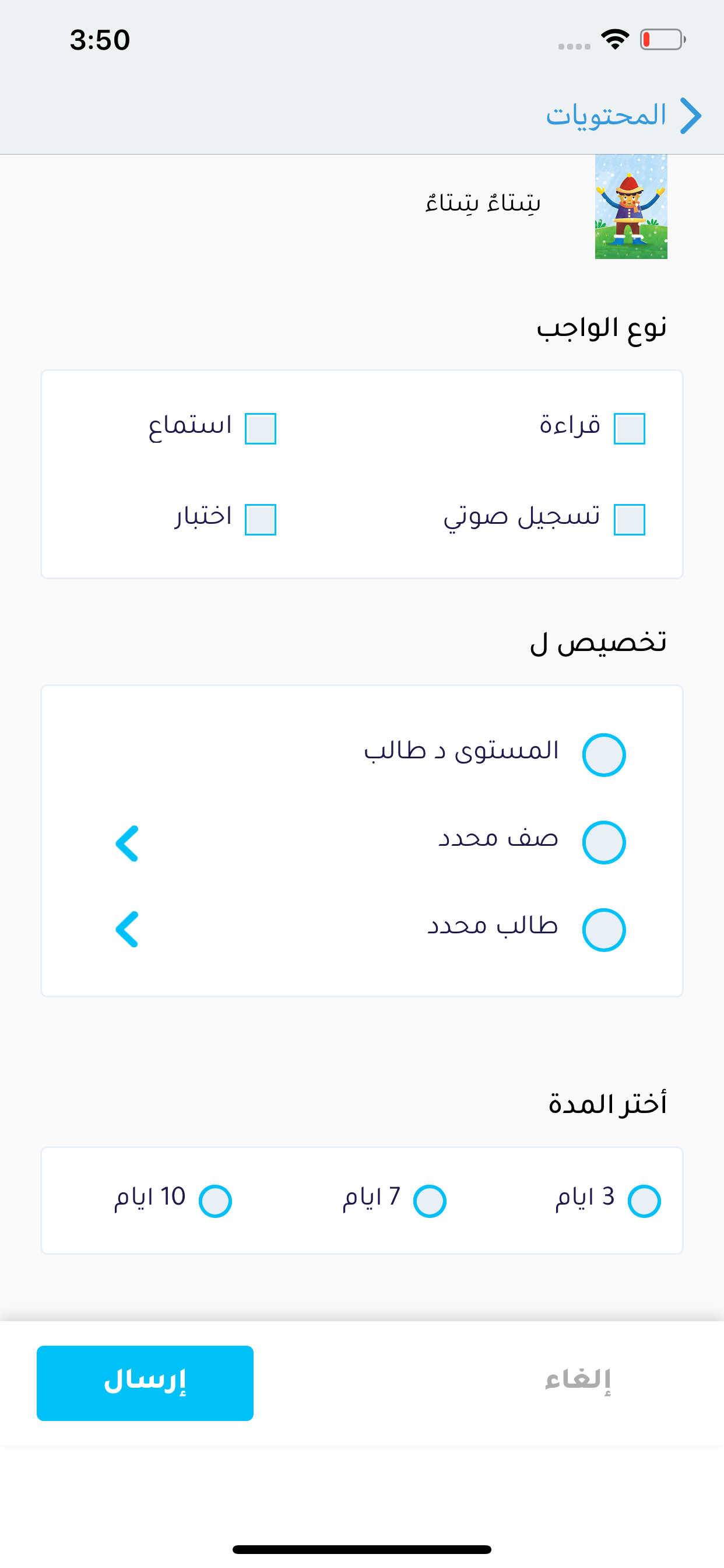Check the استماع homework type box

tap(261, 429)
